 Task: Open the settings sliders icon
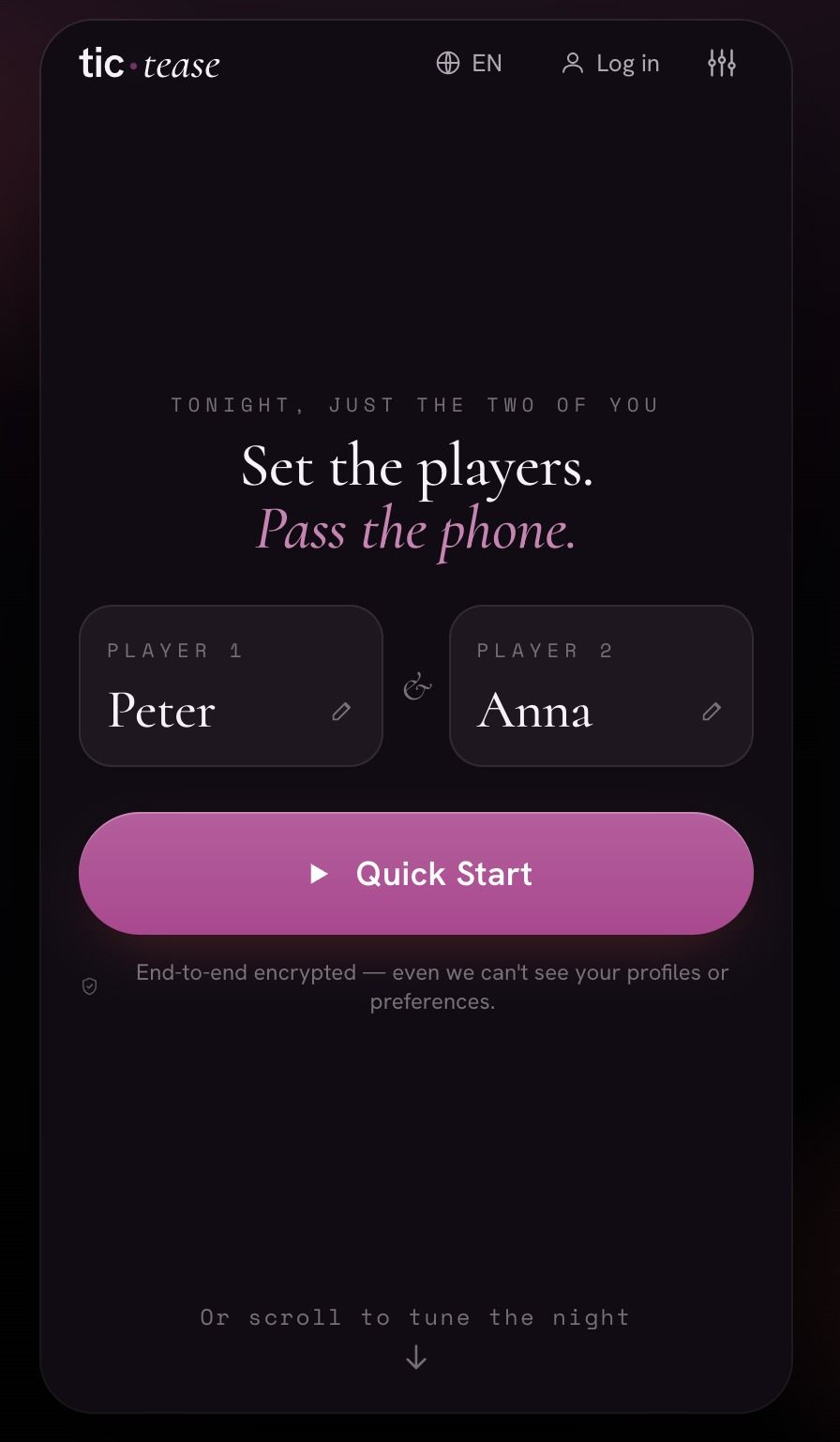tap(722, 64)
